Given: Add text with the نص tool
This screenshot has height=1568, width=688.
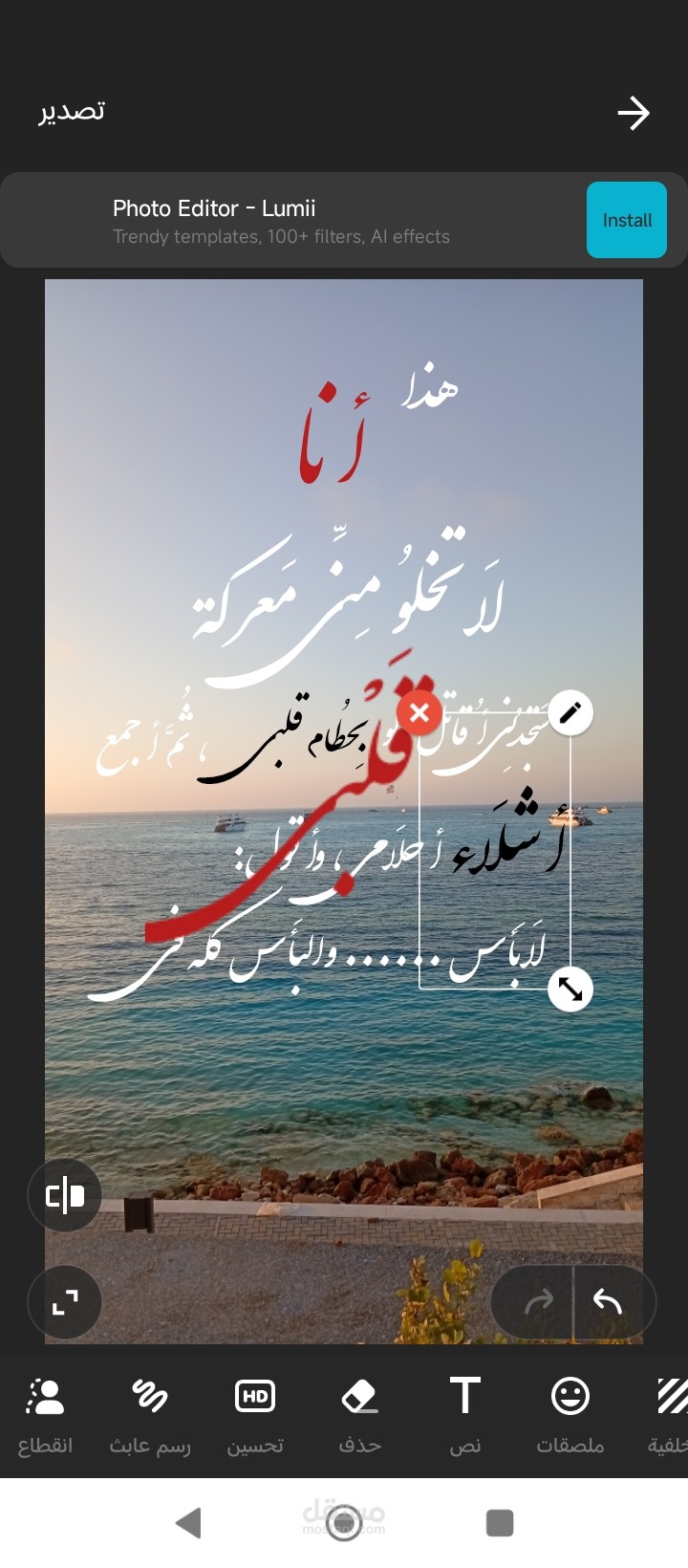Looking at the screenshot, I should pyautogui.click(x=465, y=1415).
